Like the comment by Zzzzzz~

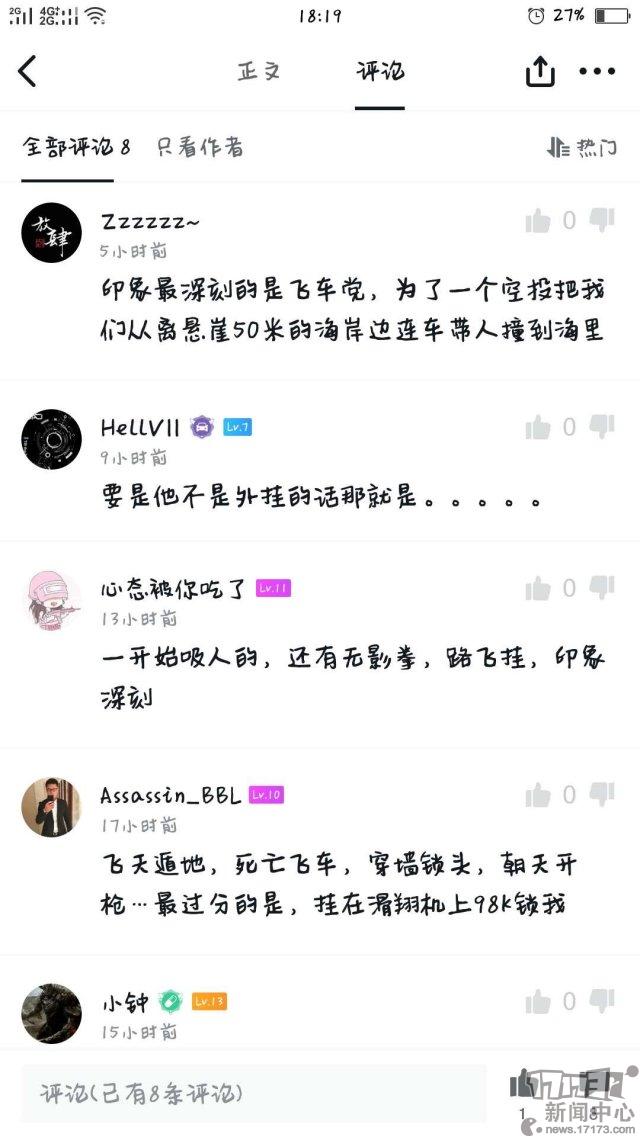[x=538, y=220]
